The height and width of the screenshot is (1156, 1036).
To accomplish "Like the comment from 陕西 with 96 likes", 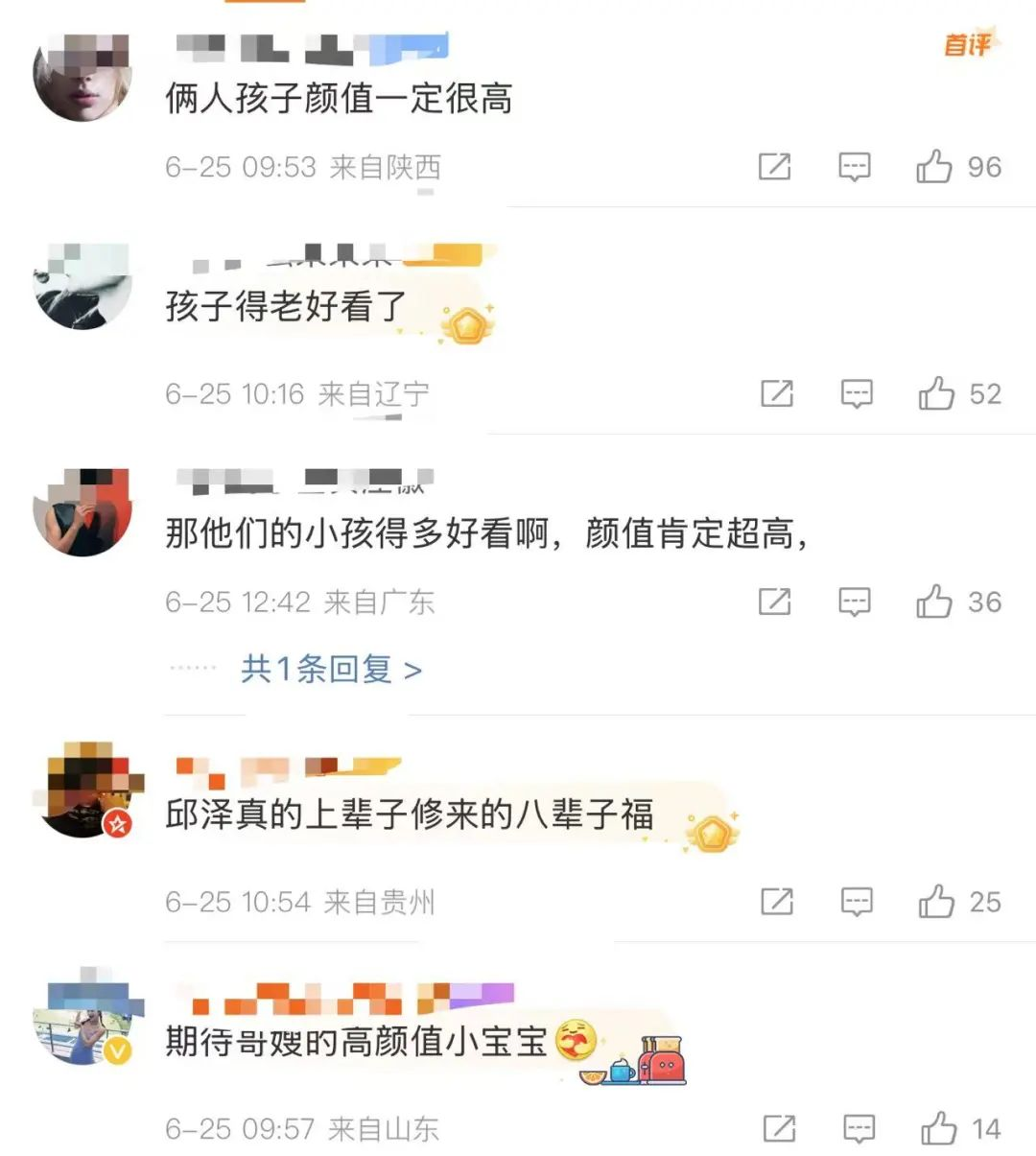I will click(933, 167).
